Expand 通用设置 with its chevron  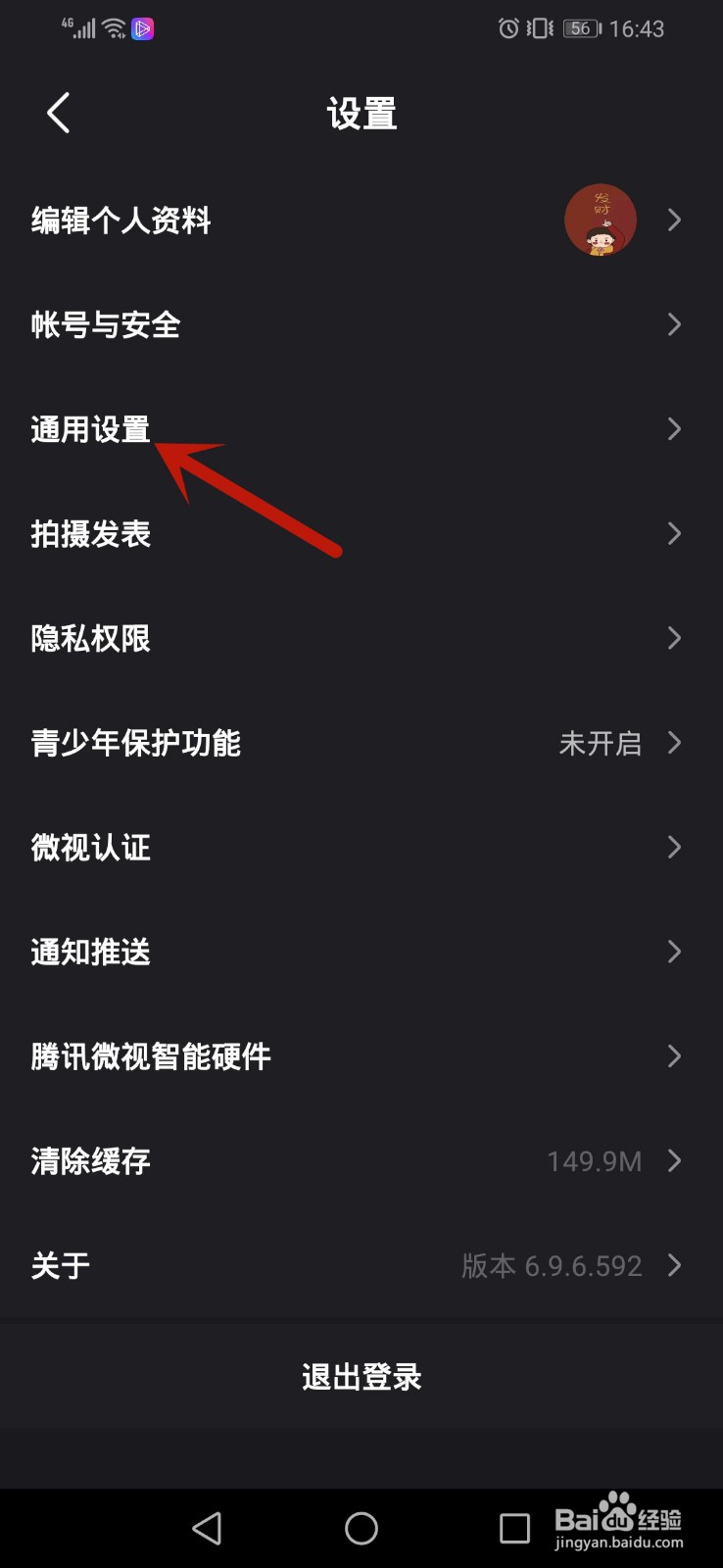point(674,428)
